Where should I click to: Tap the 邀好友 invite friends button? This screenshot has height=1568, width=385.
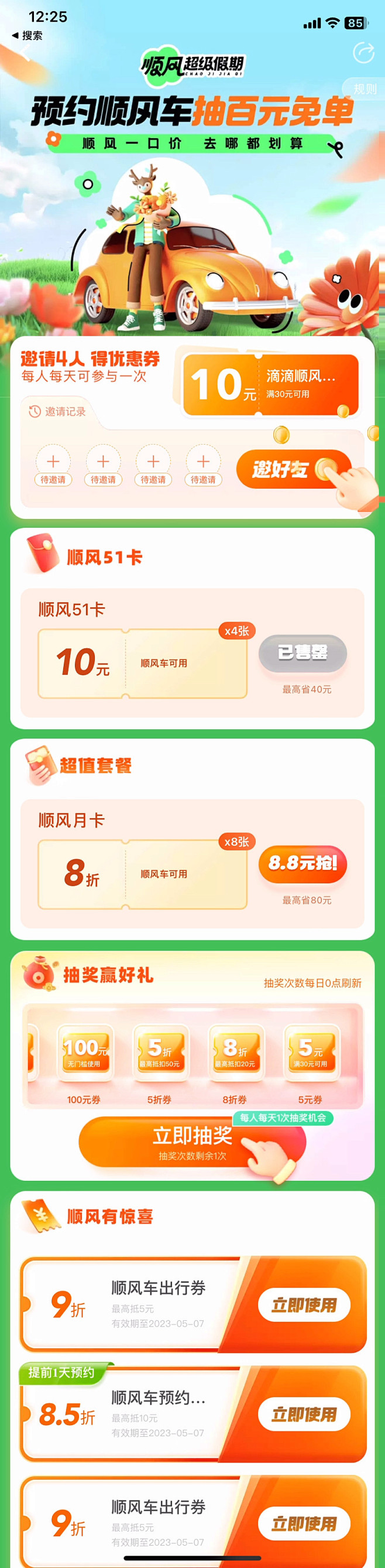[293, 469]
